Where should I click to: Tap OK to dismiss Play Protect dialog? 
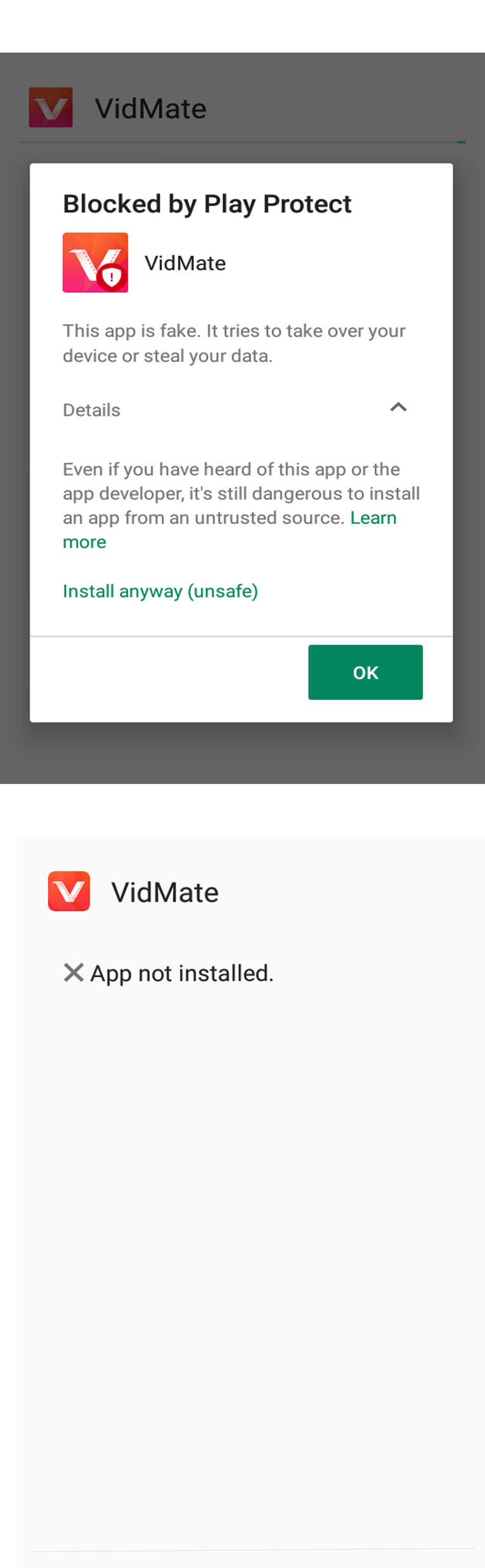pos(365,672)
